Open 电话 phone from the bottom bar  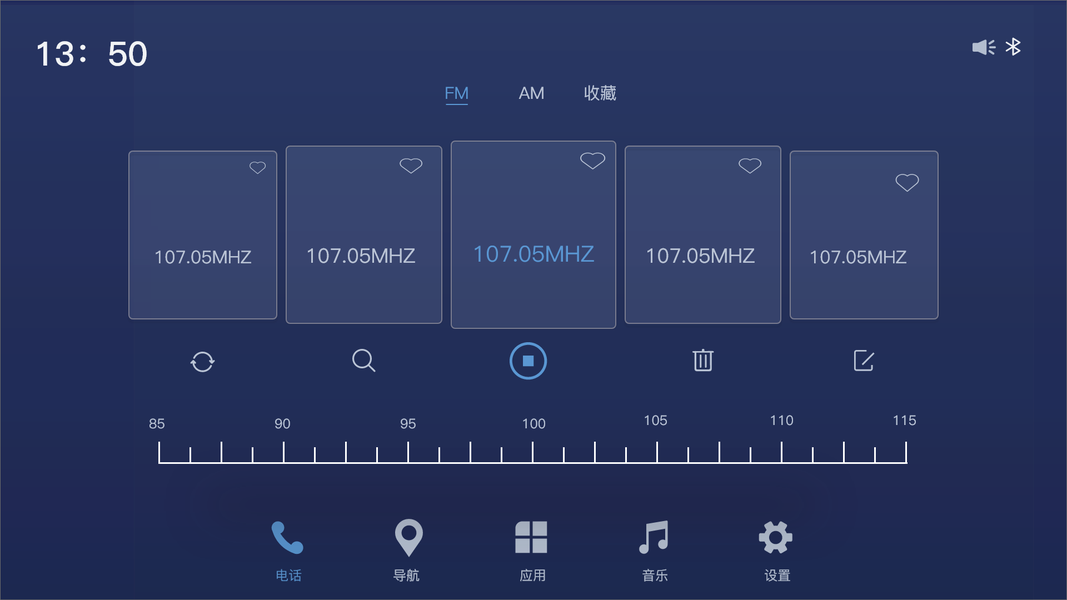pyautogui.click(x=288, y=551)
